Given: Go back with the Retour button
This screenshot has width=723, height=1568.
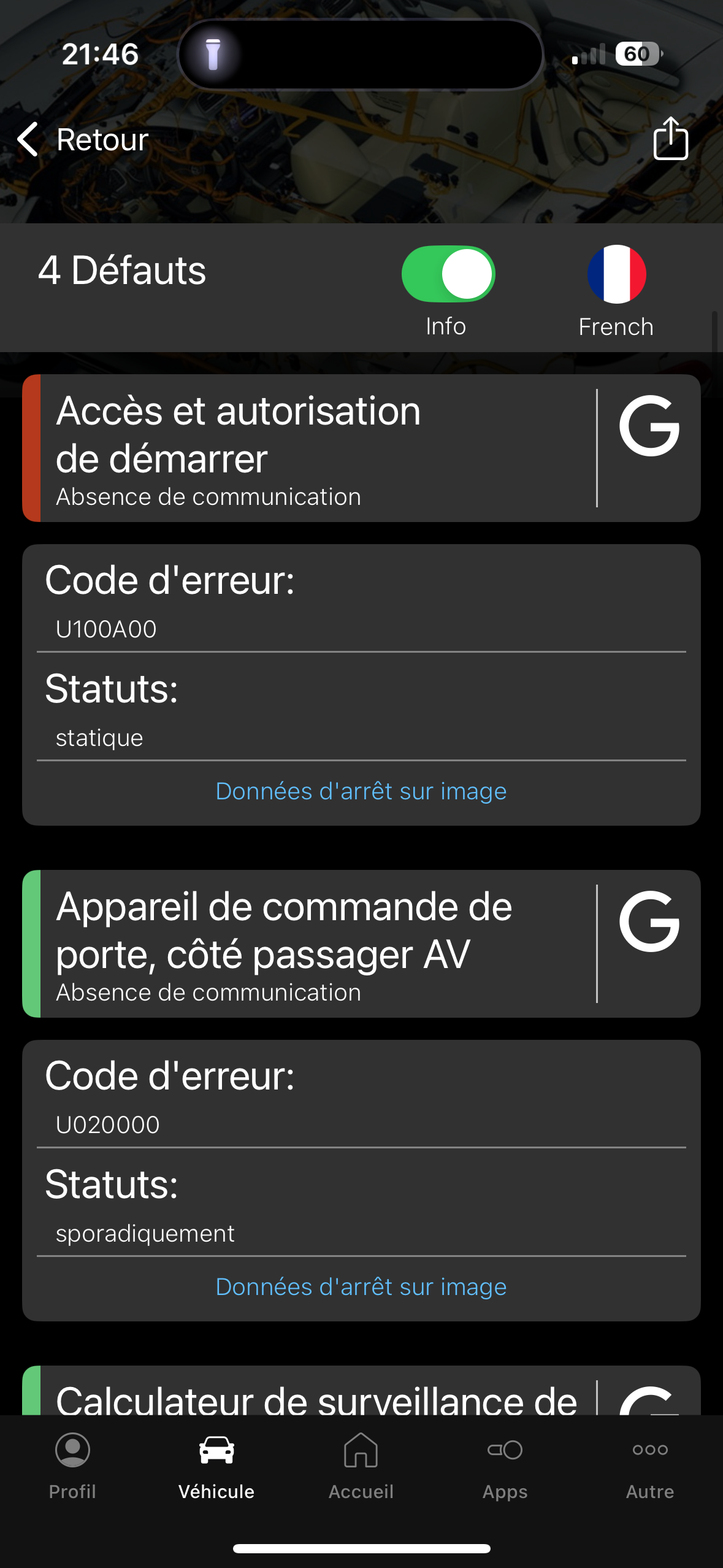Looking at the screenshot, I should [x=83, y=139].
